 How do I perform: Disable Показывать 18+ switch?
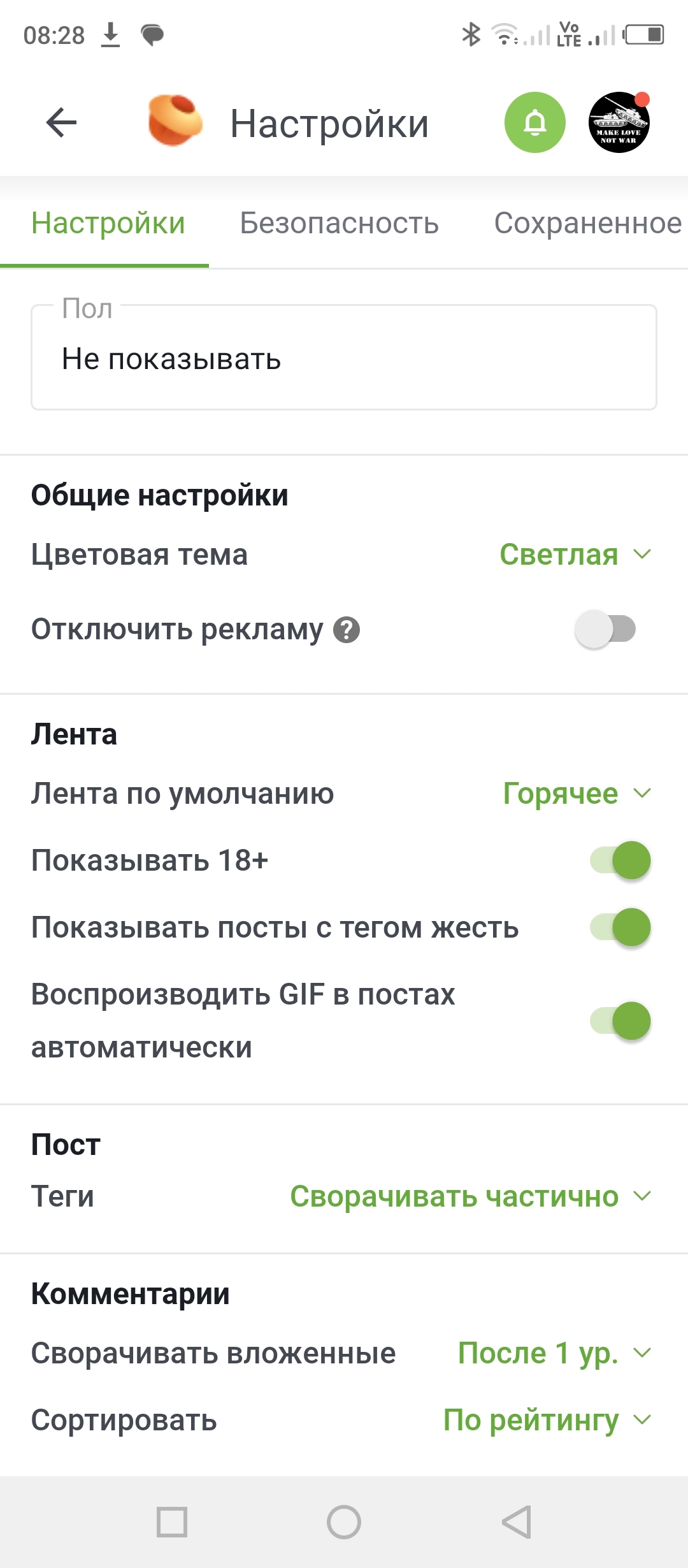(620, 860)
